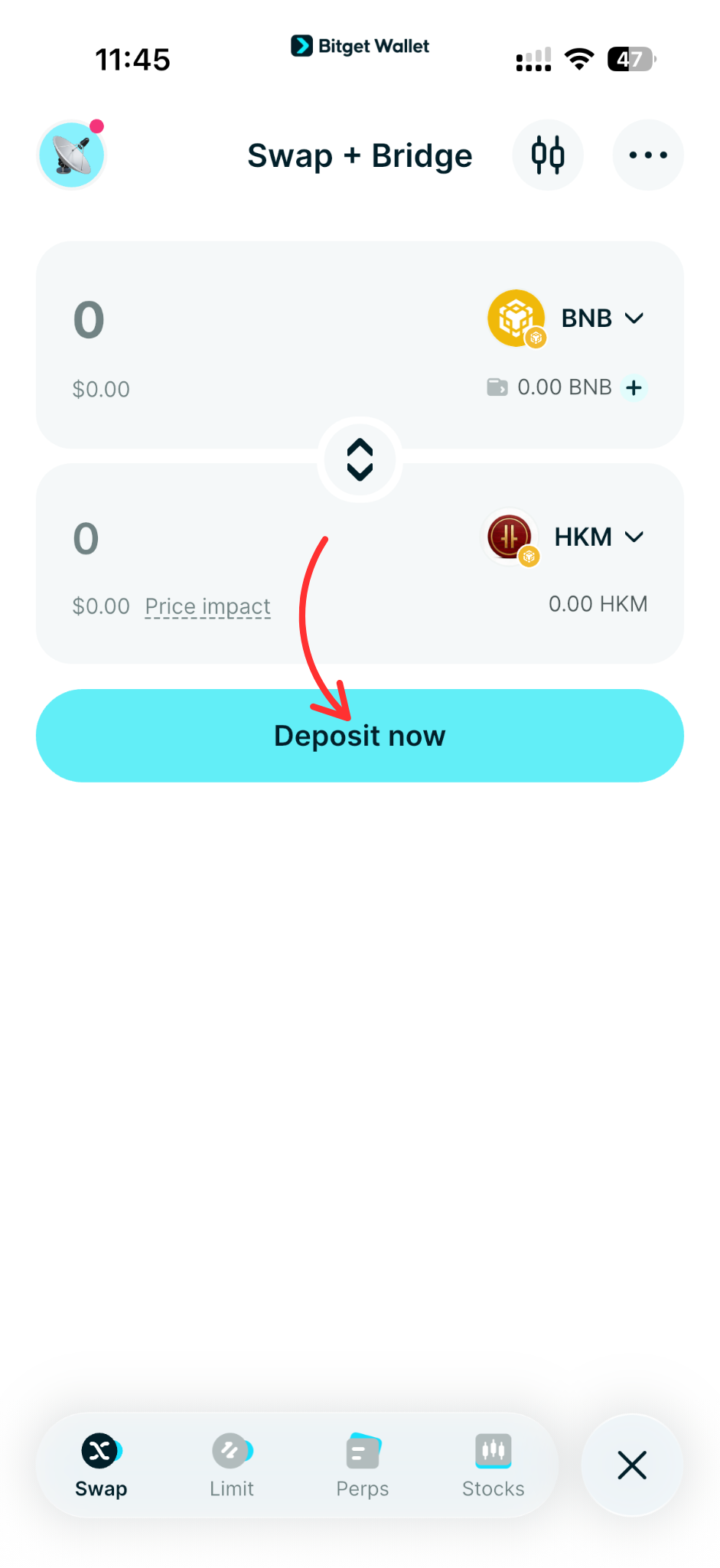Toggle the swap direction arrows between tokens
The width and height of the screenshot is (720, 1568).
click(x=360, y=459)
